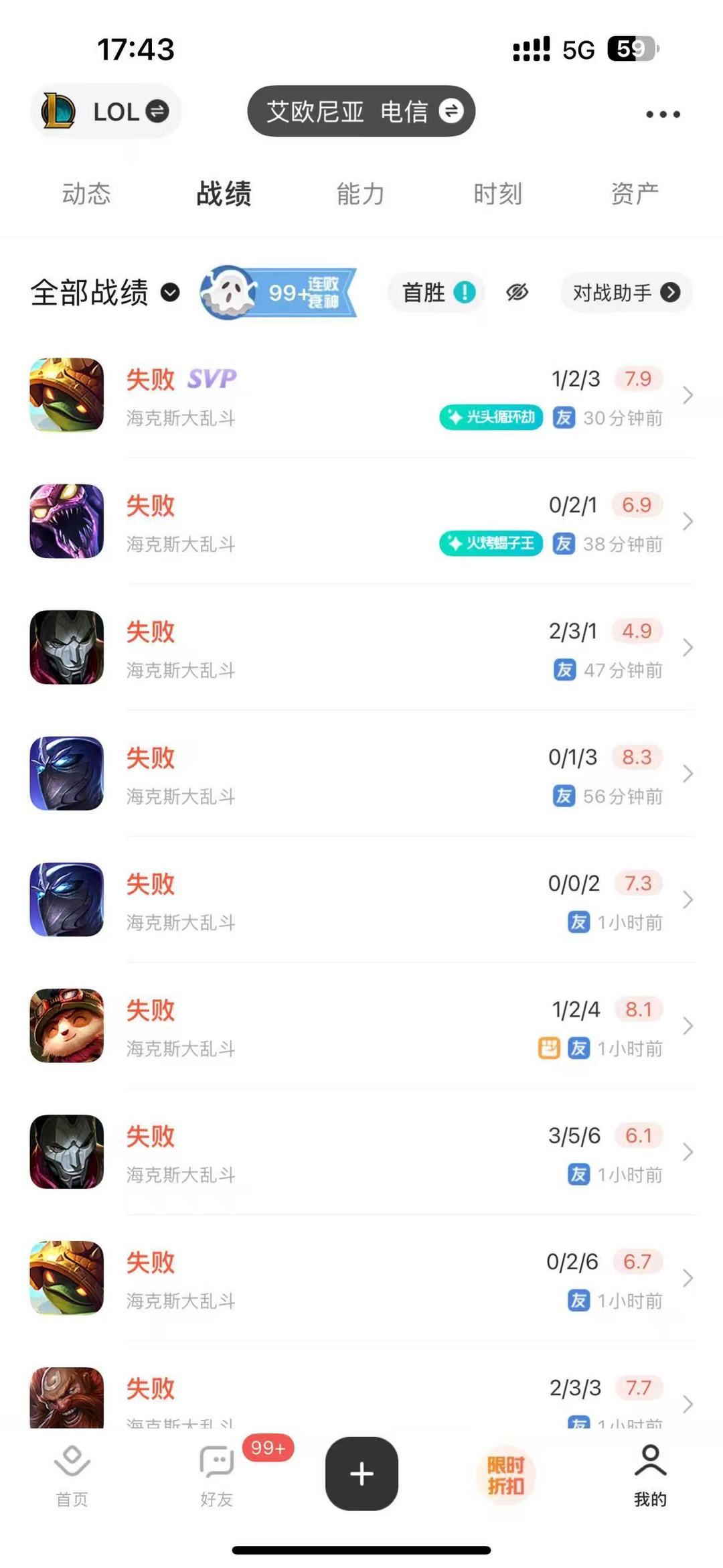
Task: Change server 艾欧尼亚 电信
Action: pos(361,111)
